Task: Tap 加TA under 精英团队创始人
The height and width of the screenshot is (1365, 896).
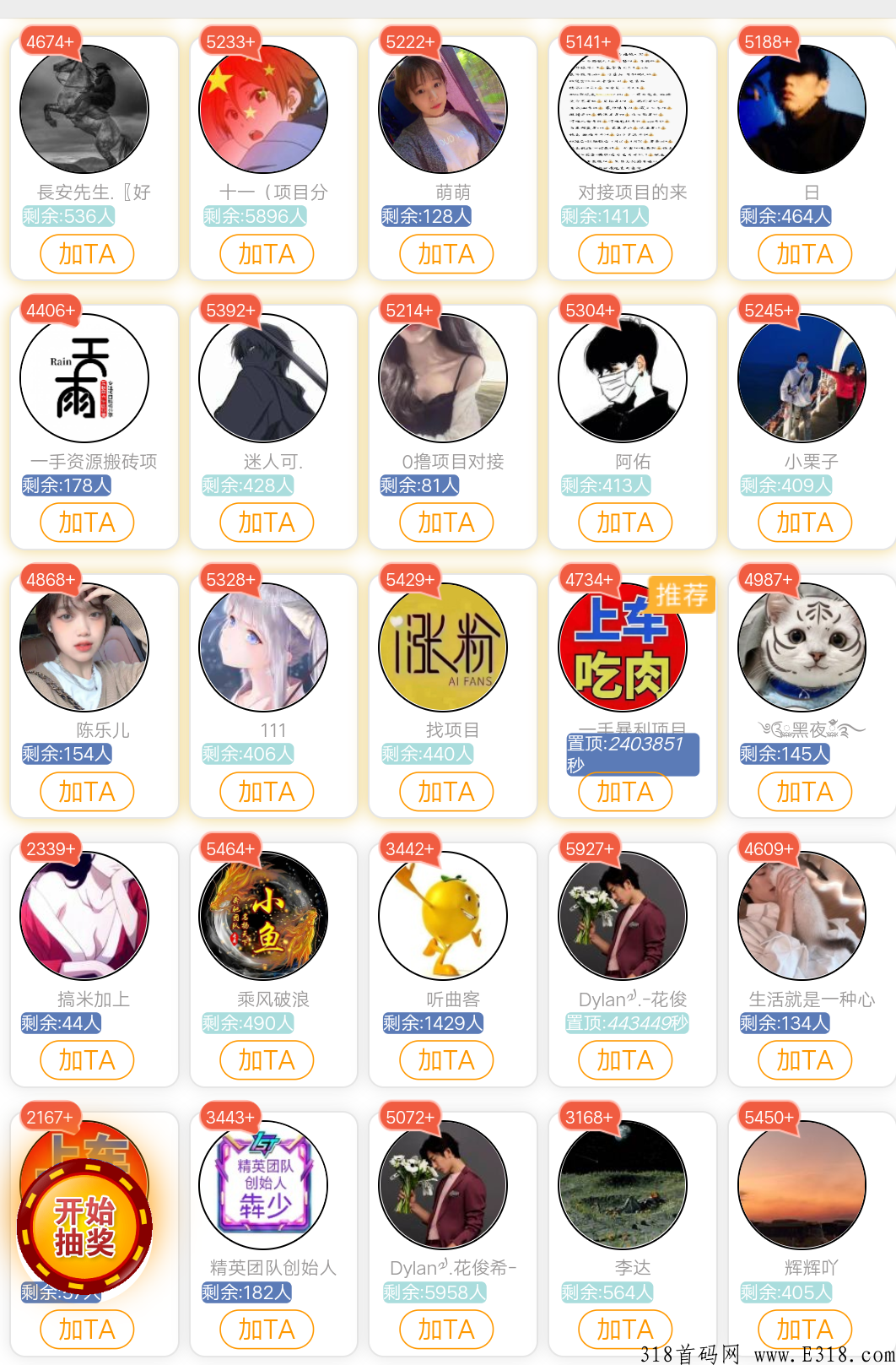Action: [x=267, y=1330]
